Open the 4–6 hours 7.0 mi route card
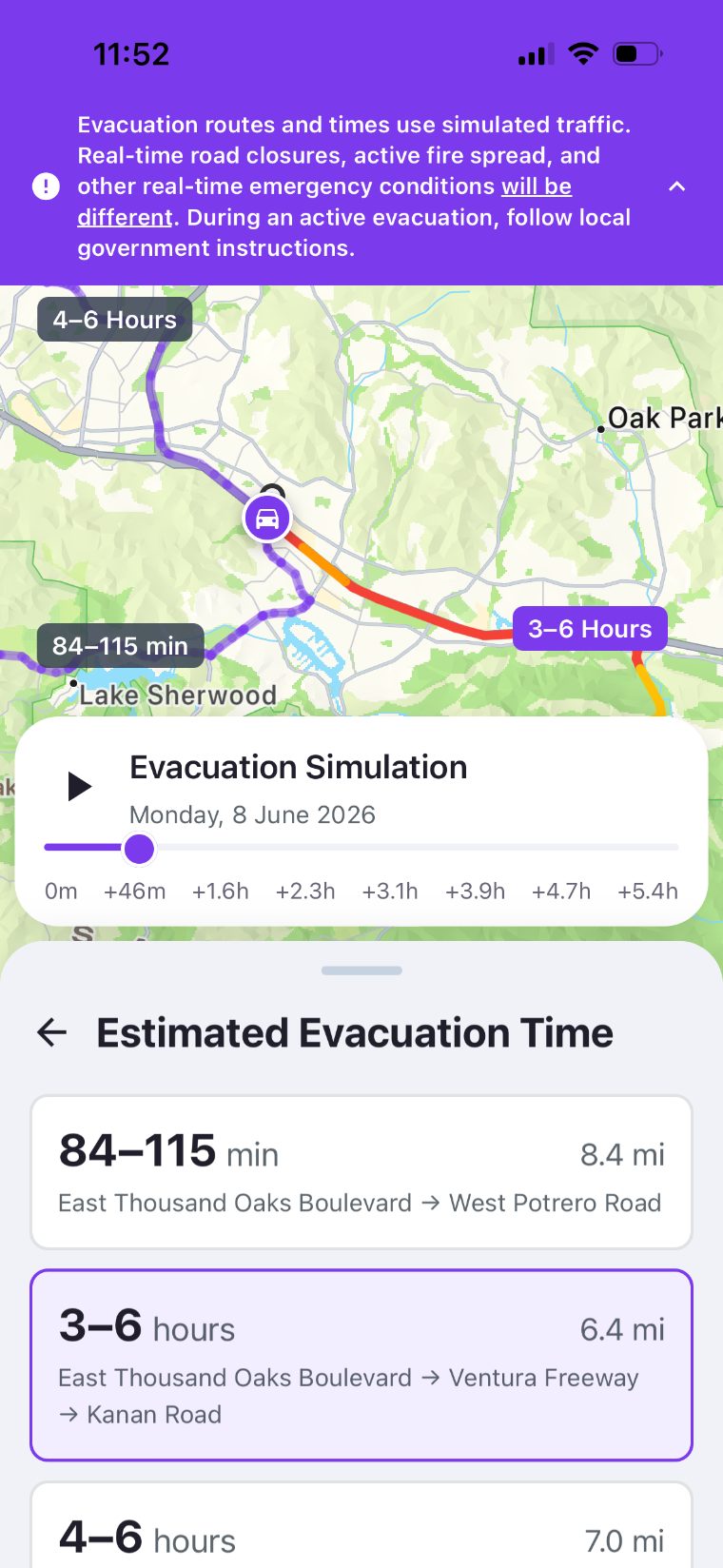This screenshot has height=1568, width=723. (361, 1525)
